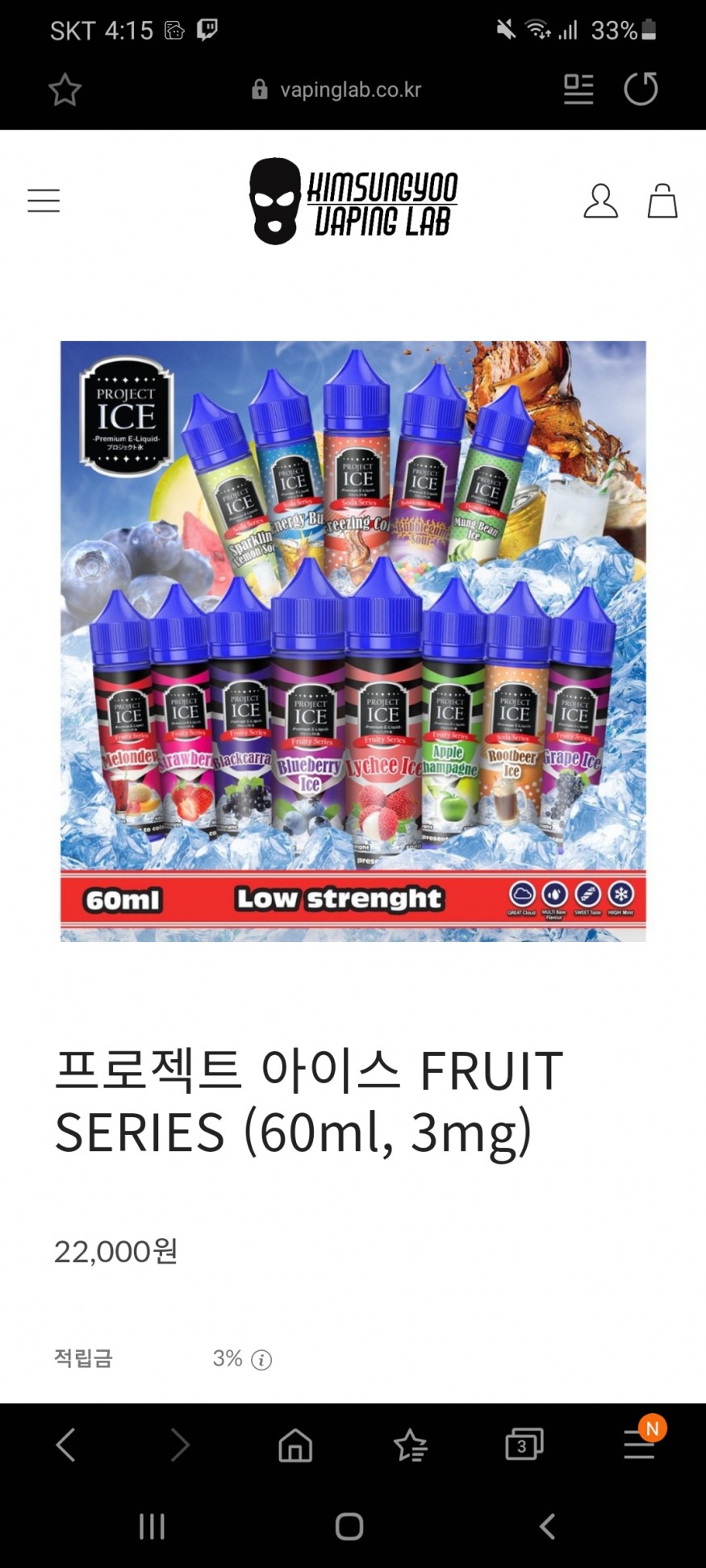Image resolution: width=706 pixels, height=1568 pixels.
Task: Open the browser home page
Action: tap(295, 1445)
